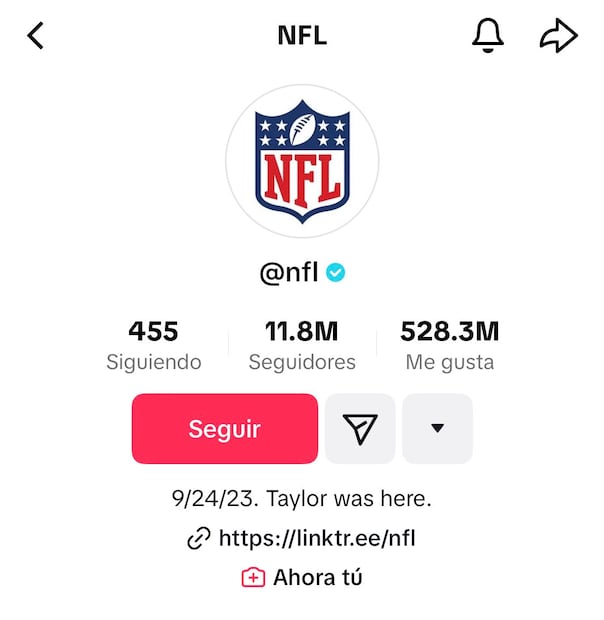Tap the Ahora tú link
This screenshot has width=604, height=620.
302,577
